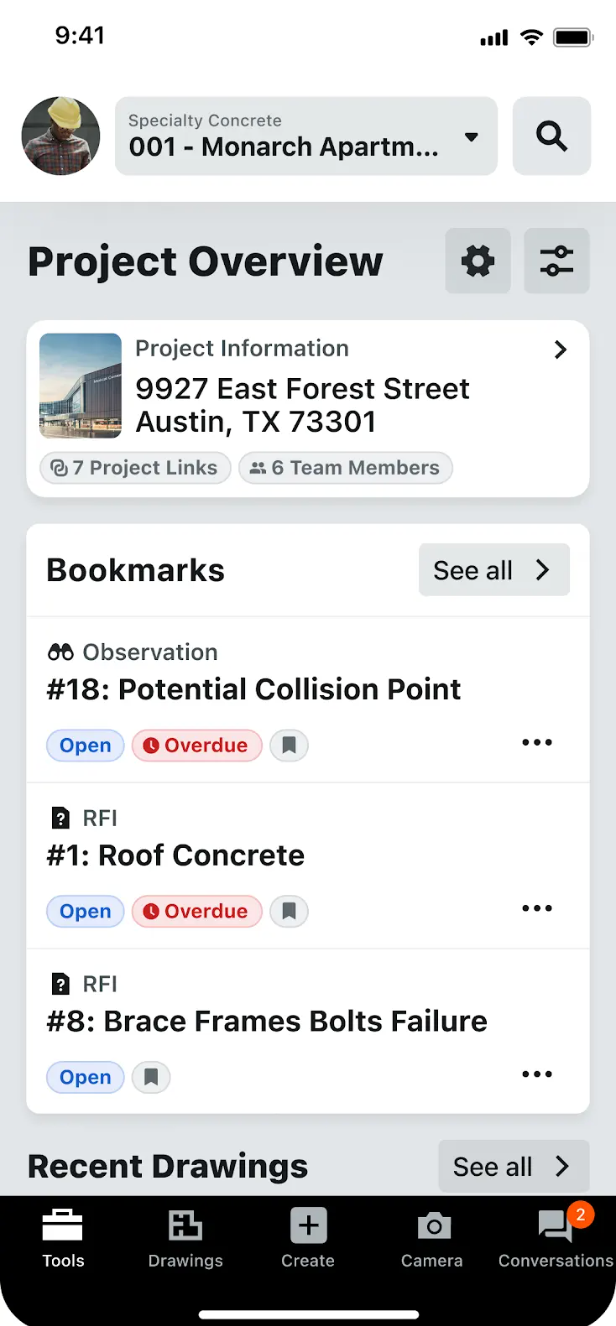Viewport: 616px width, 1326px height.
Task: View the 7 Project Links chip
Action: 135,468
